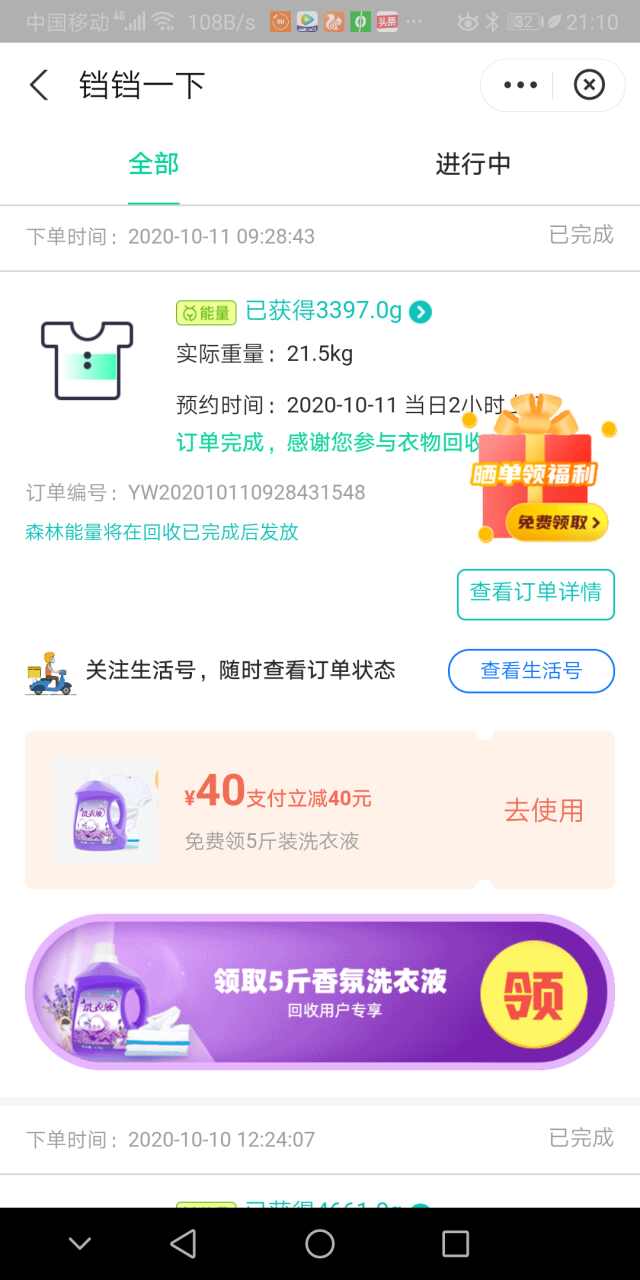Use the ¥40 coupon via 去使用
This screenshot has height=1280, width=640.
(543, 810)
